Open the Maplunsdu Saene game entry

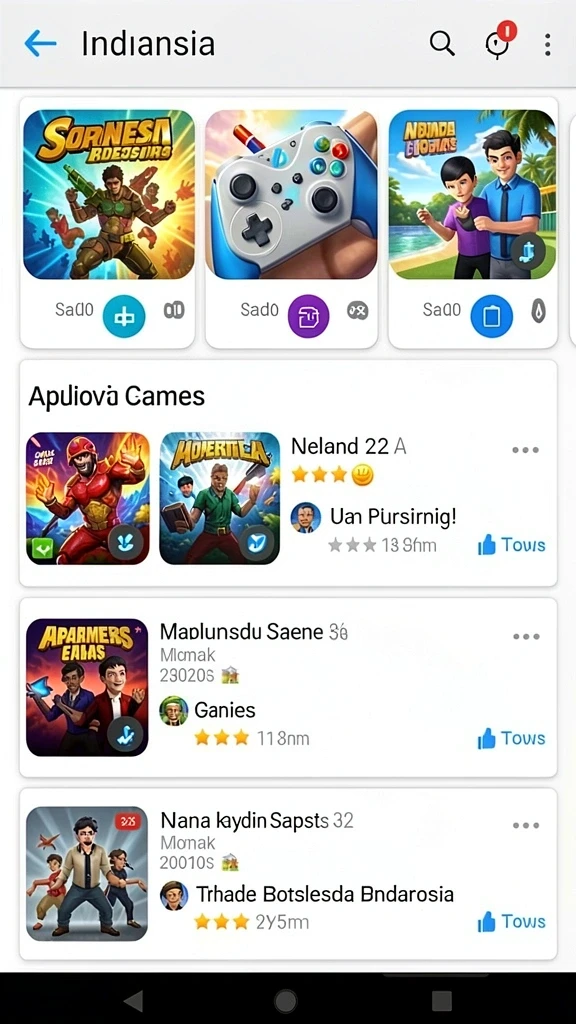click(x=288, y=687)
